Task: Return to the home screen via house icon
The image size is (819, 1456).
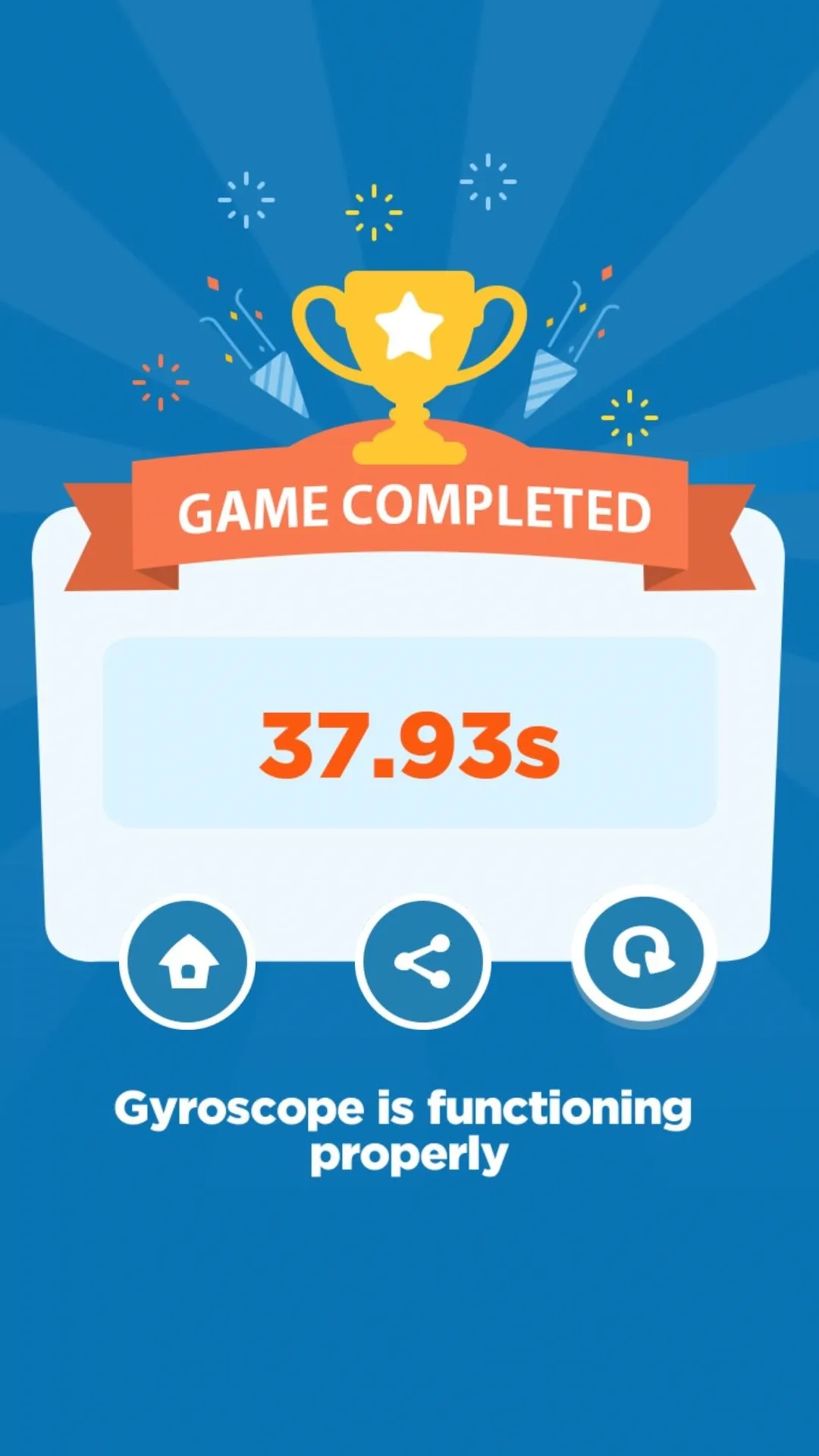Action: point(187,962)
